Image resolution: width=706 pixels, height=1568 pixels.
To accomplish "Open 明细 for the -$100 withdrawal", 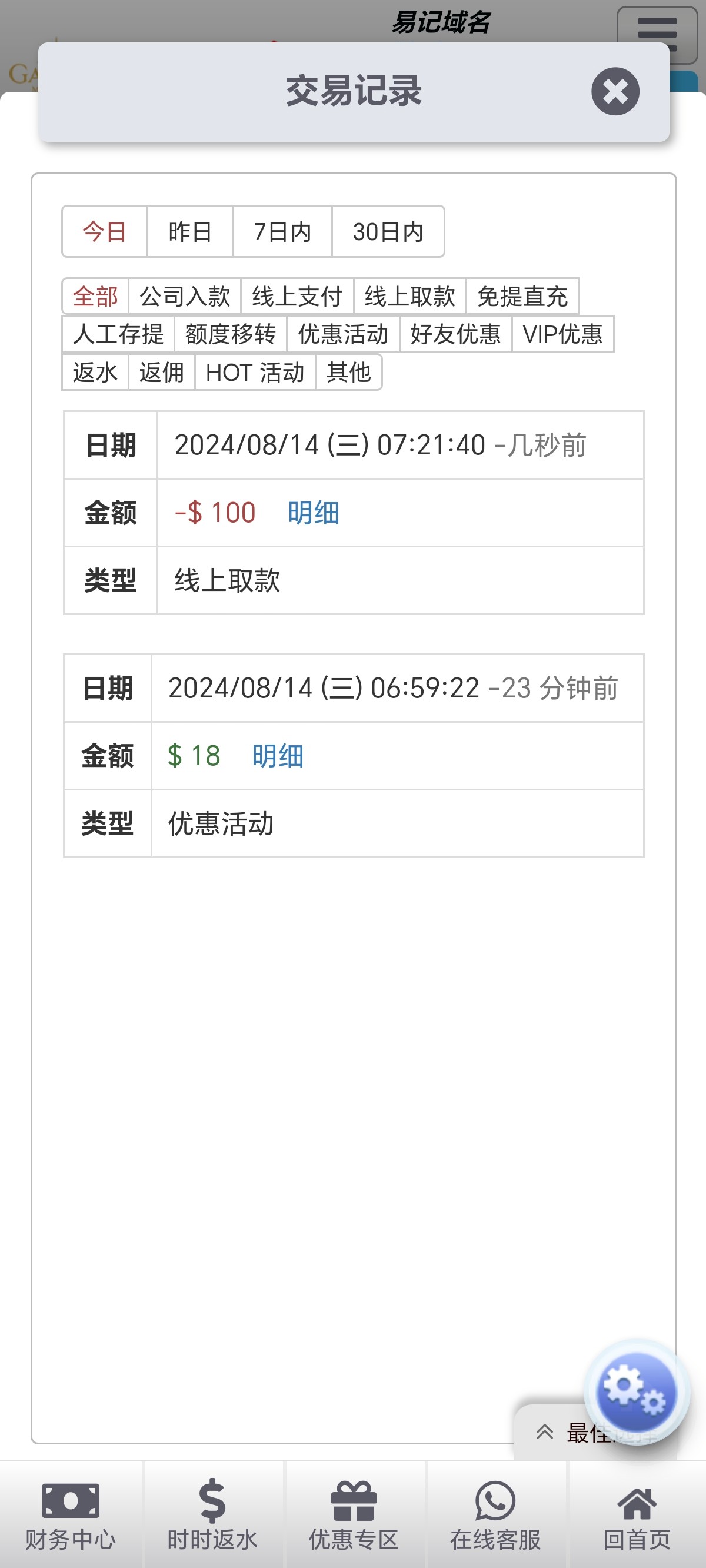I will (314, 513).
